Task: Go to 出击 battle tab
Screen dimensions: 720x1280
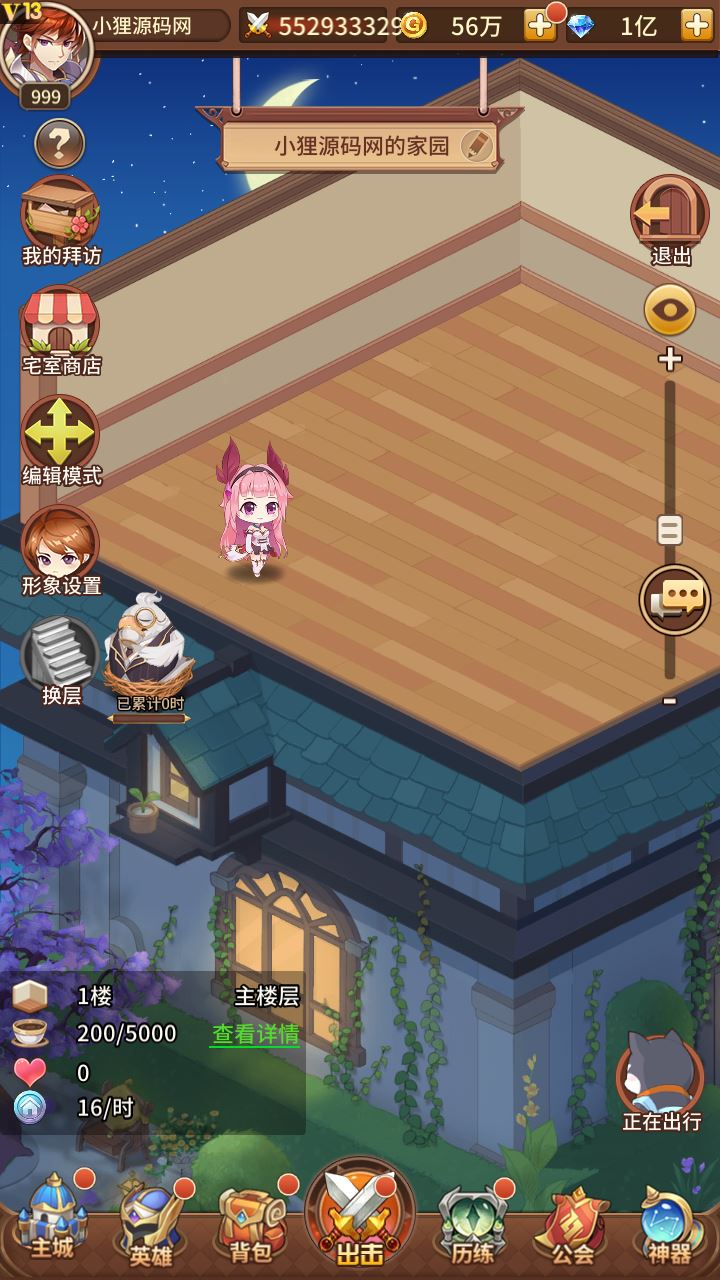Action: coord(360,1220)
